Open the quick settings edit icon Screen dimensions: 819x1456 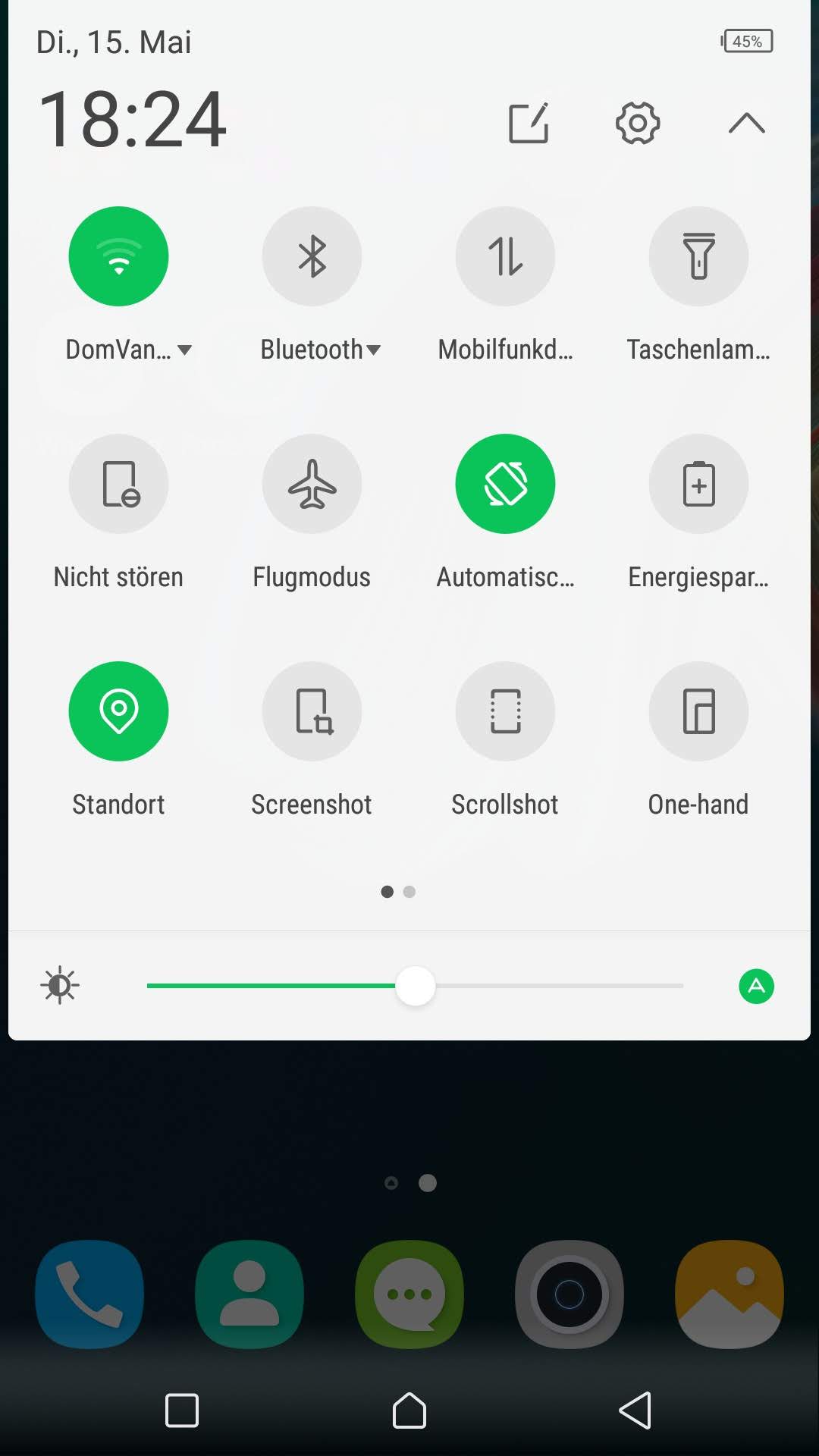[529, 122]
